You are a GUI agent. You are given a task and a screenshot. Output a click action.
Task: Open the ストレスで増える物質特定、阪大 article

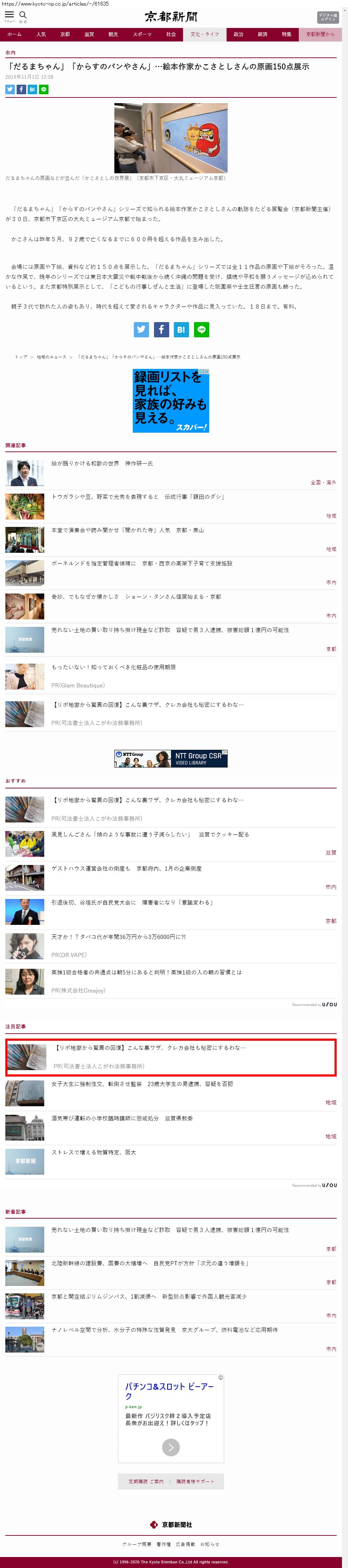point(94,1152)
